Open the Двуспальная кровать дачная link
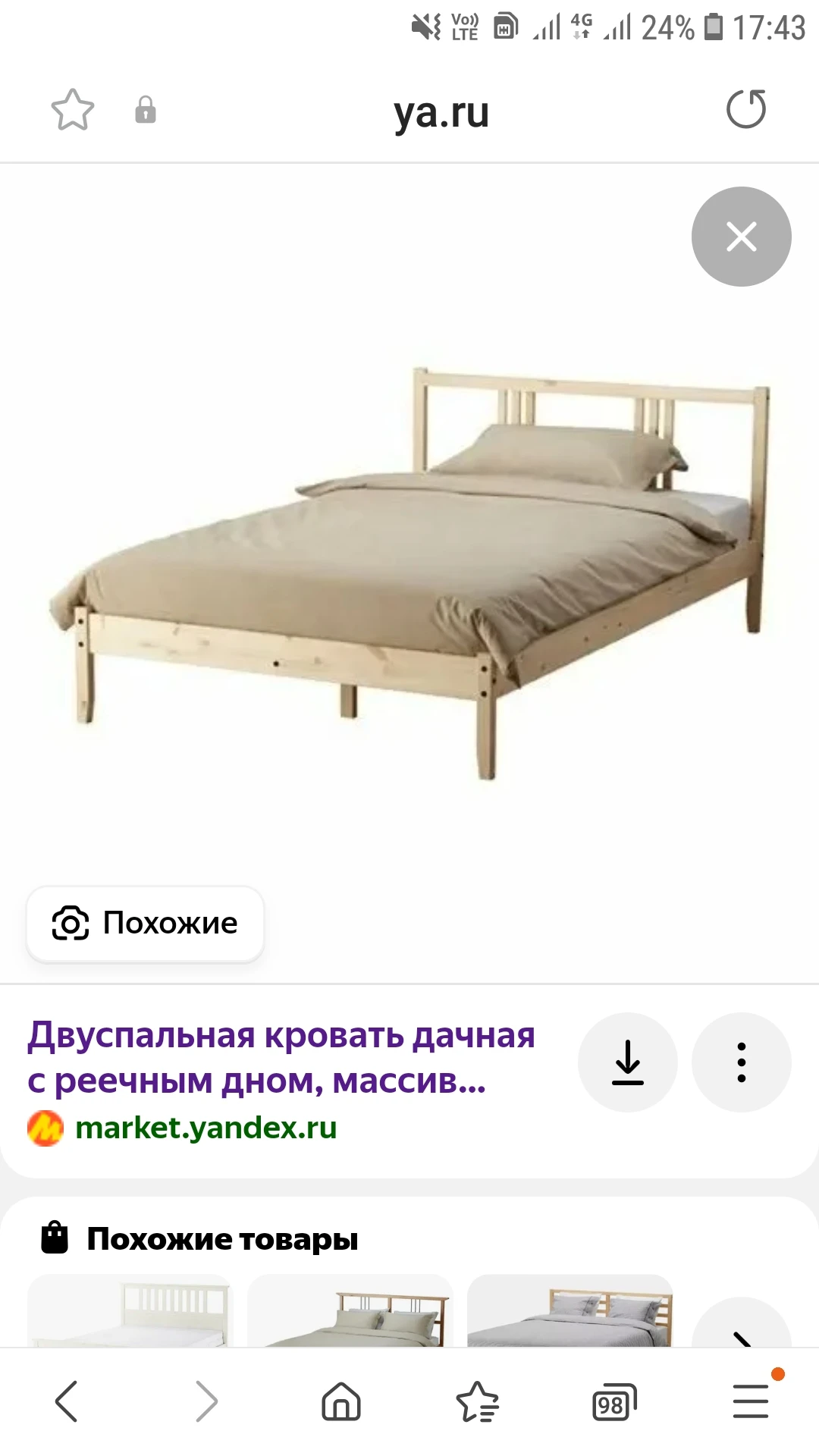 click(281, 1057)
